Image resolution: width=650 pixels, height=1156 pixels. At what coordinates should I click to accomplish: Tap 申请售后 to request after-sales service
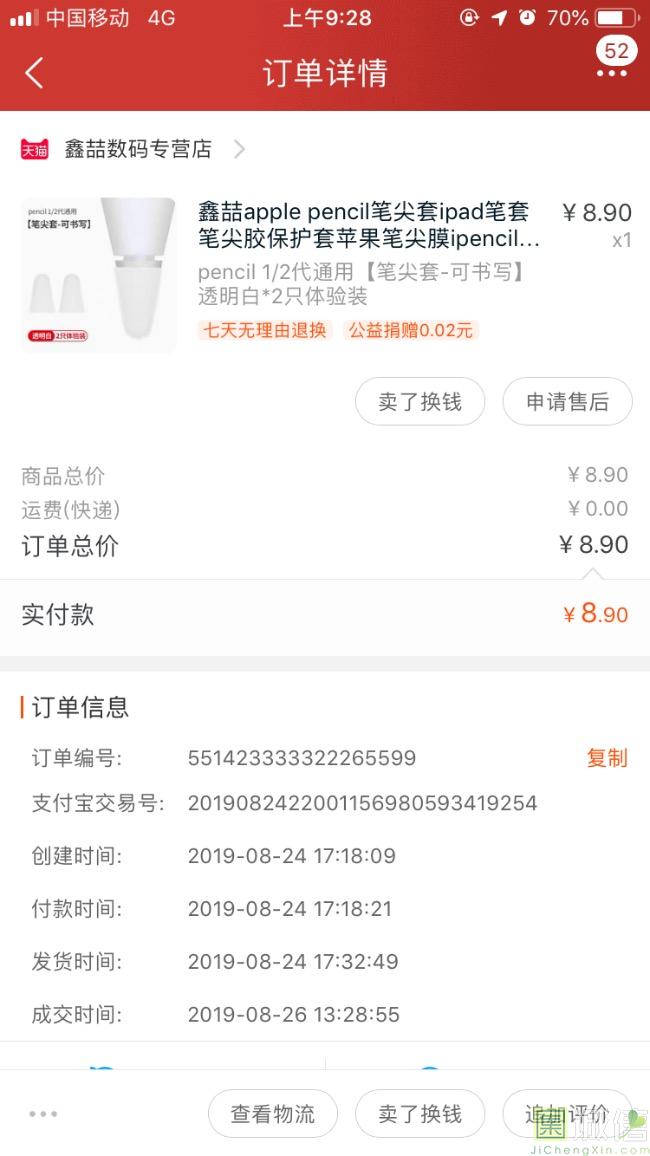coord(567,402)
